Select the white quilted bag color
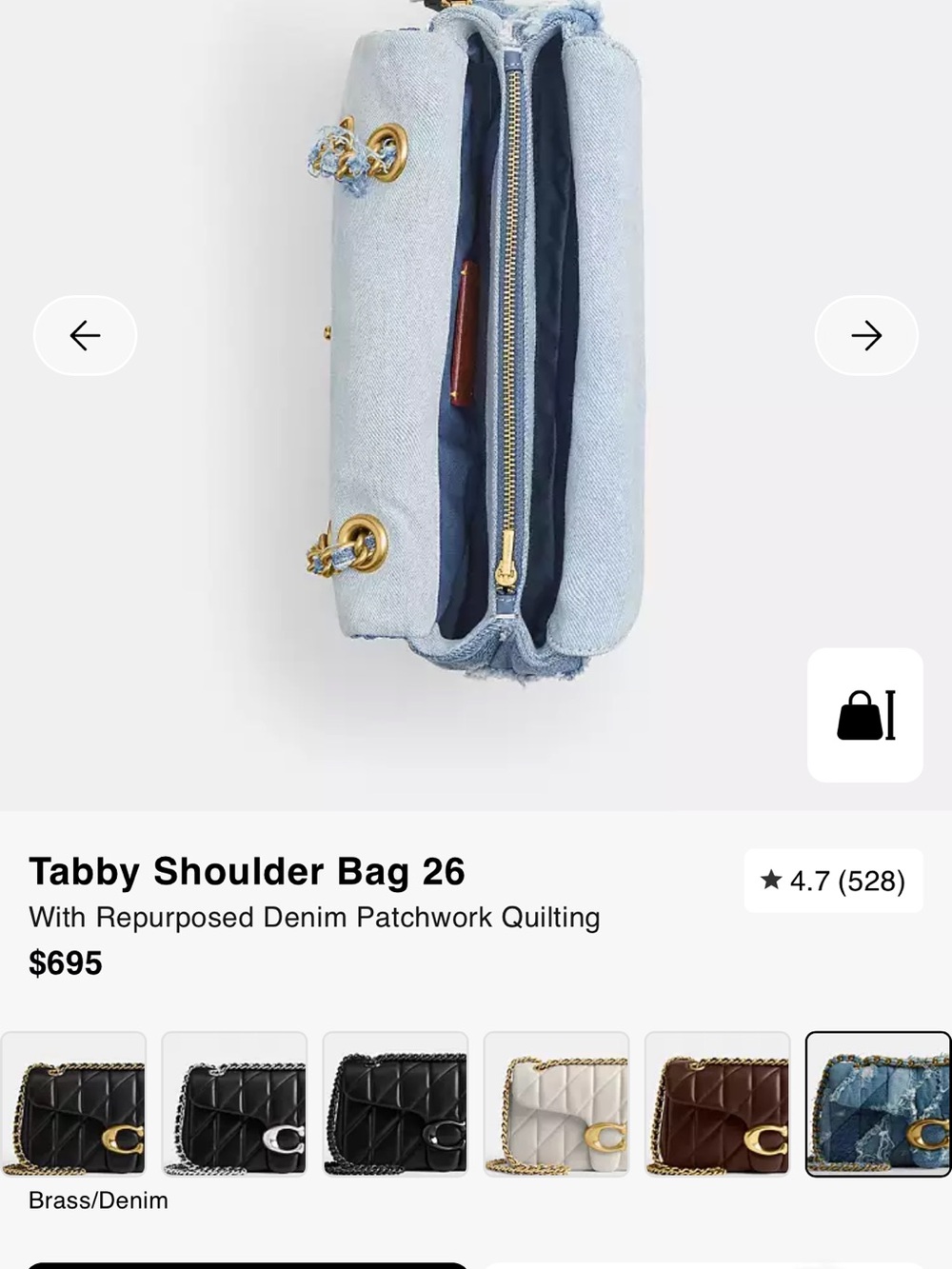952x1269 pixels. (x=556, y=1104)
